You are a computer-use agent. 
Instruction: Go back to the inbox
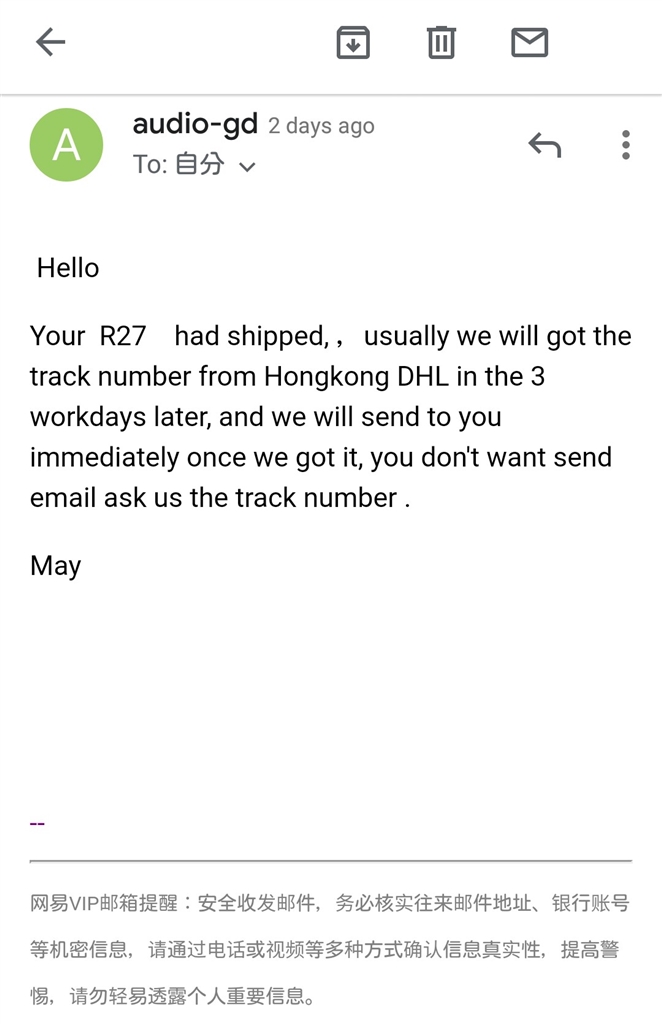click(x=50, y=42)
